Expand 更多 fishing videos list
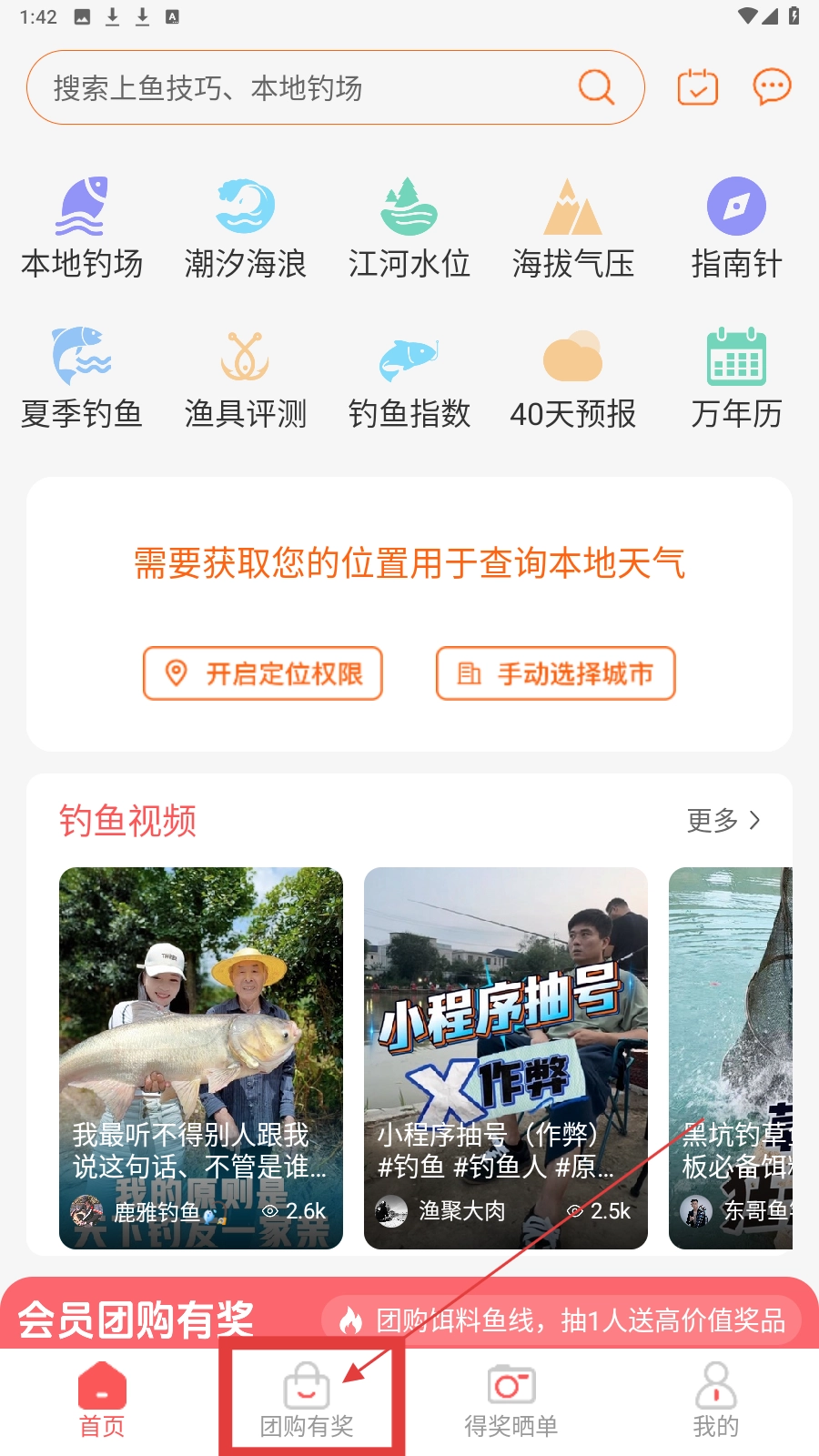The image size is (819, 1456). point(723,820)
